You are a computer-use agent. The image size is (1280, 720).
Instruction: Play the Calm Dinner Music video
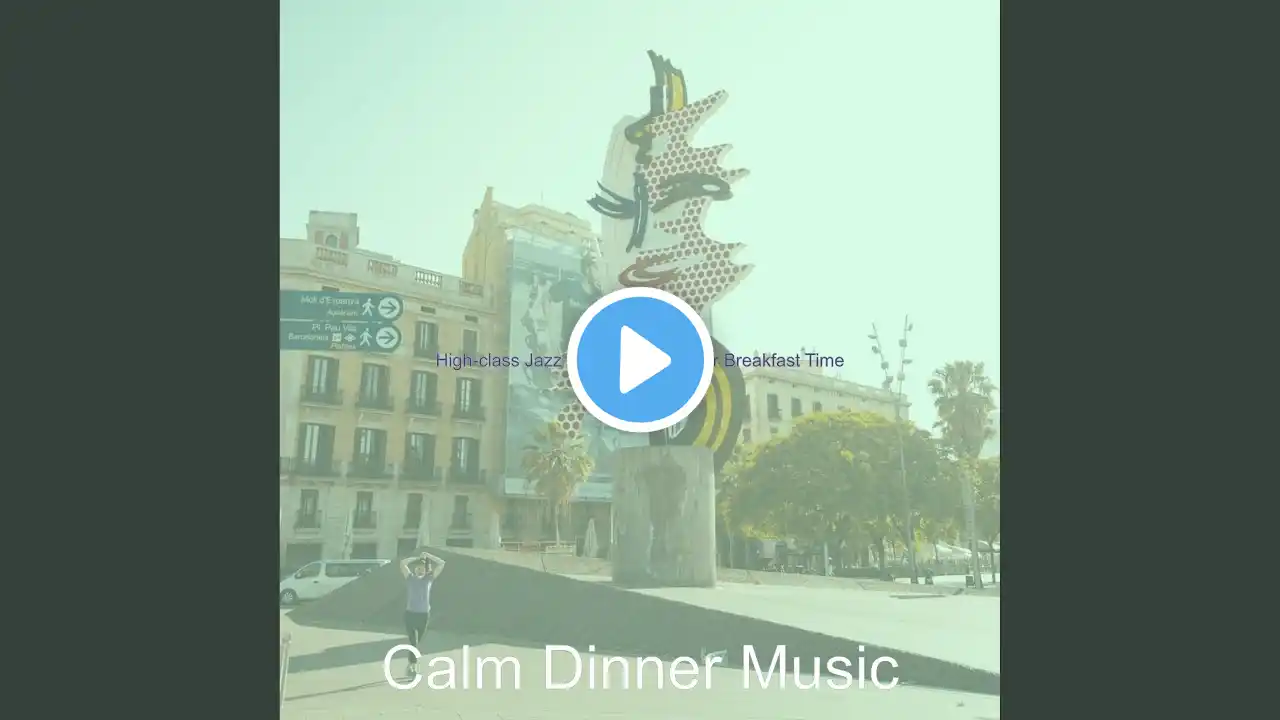pyautogui.click(x=640, y=360)
